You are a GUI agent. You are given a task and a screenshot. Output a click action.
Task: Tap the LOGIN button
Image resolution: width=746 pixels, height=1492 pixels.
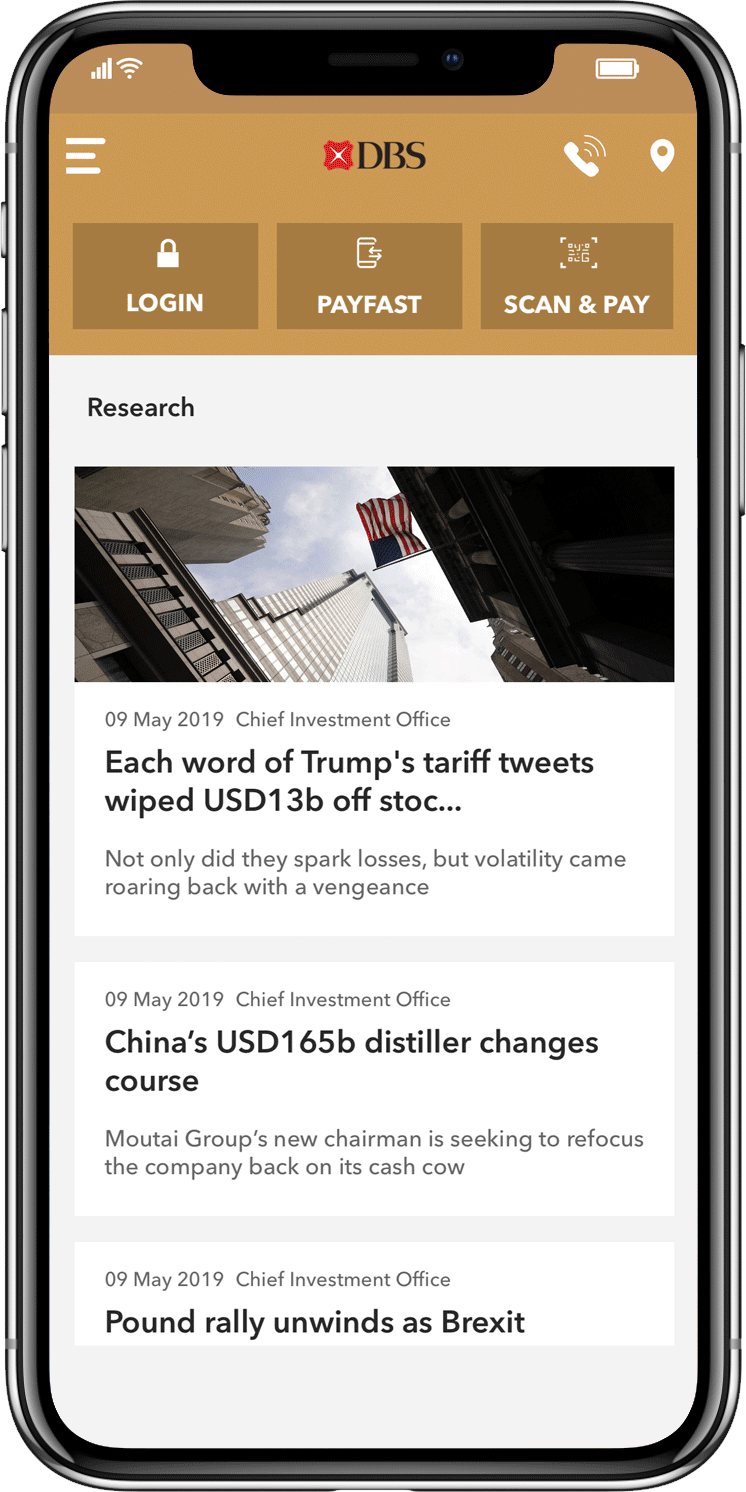165,276
